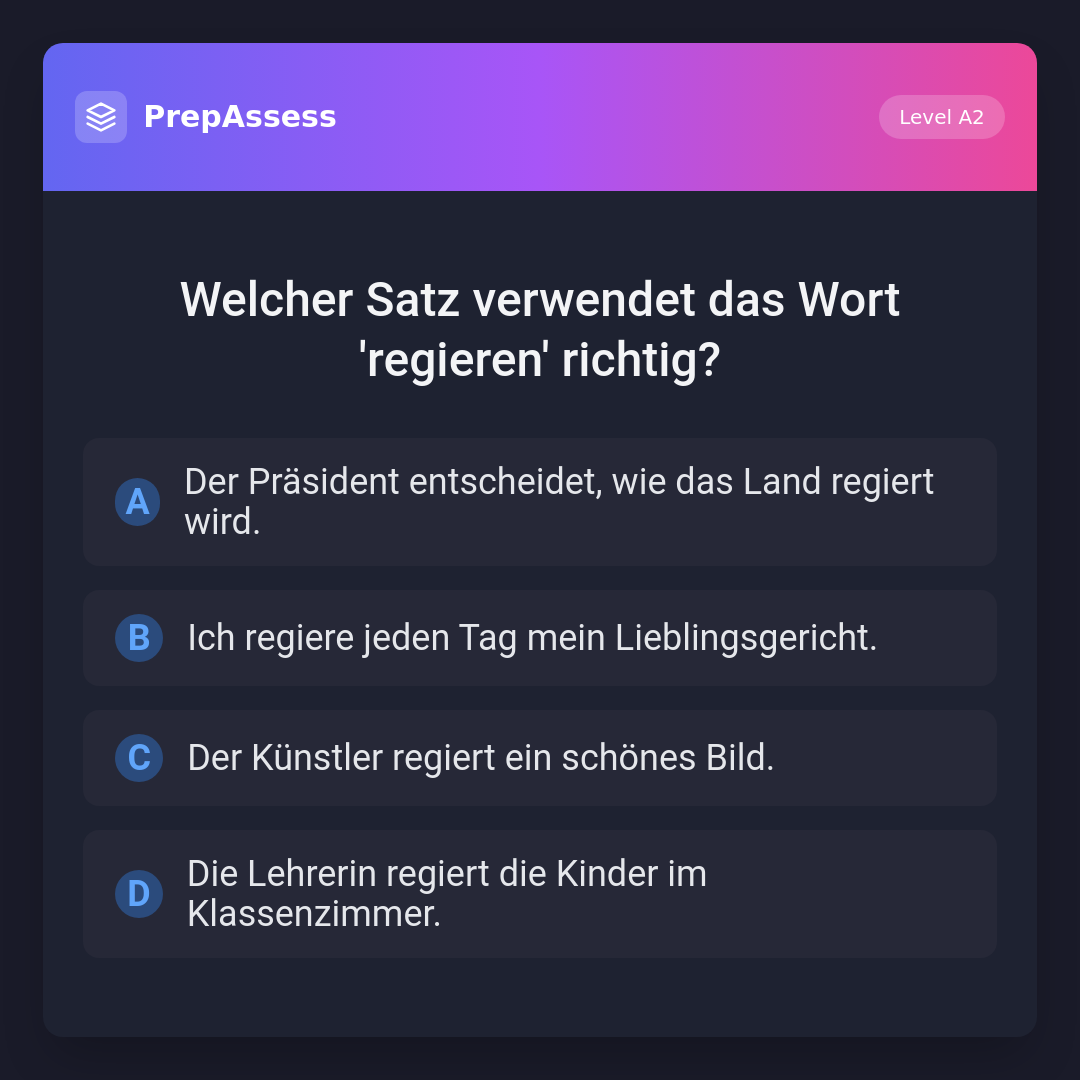The width and height of the screenshot is (1080, 1080).
Task: Select answer A about the Präsident
Action: (539, 502)
